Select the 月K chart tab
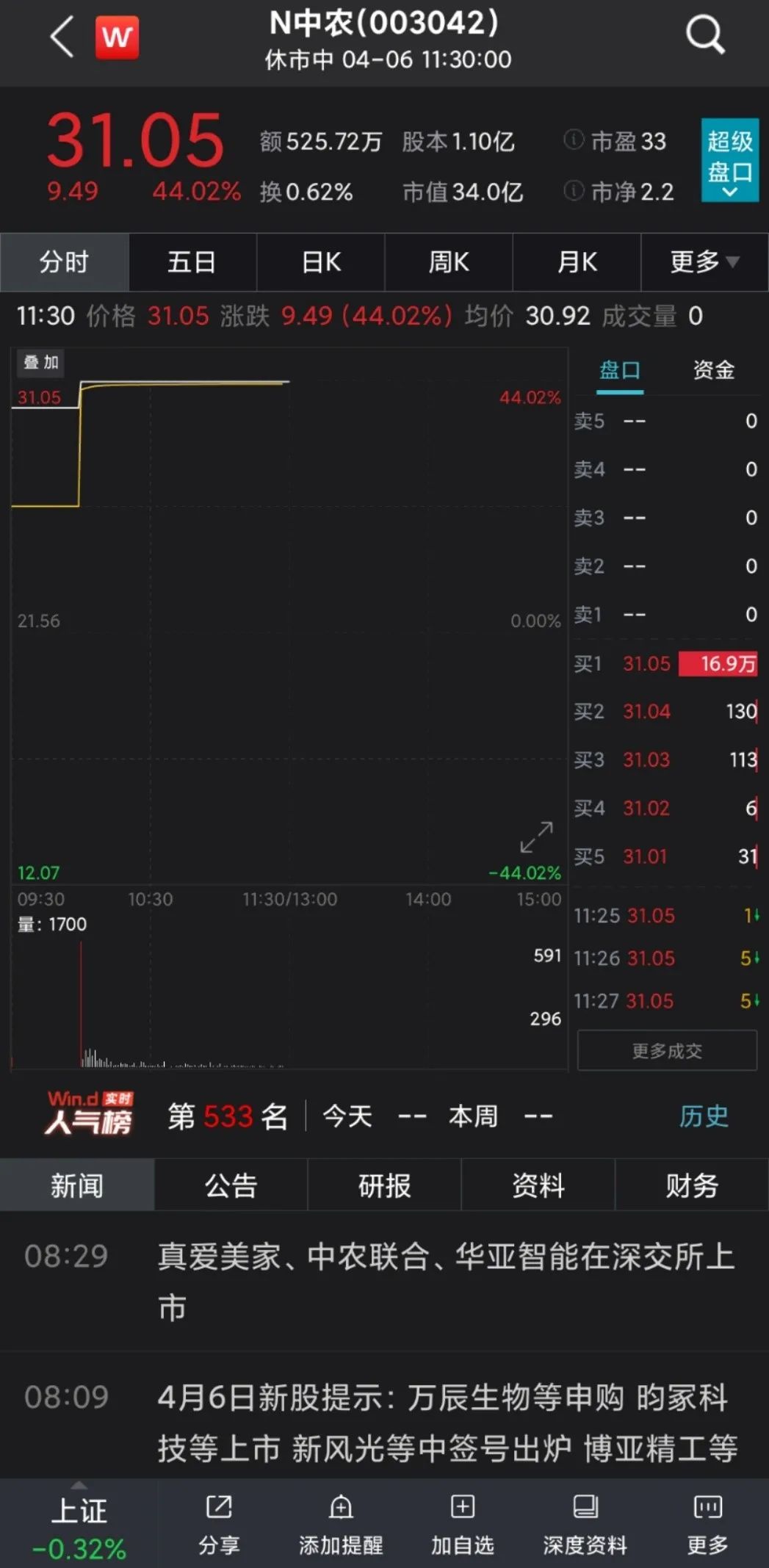This screenshot has width=769, height=1568. click(x=577, y=262)
